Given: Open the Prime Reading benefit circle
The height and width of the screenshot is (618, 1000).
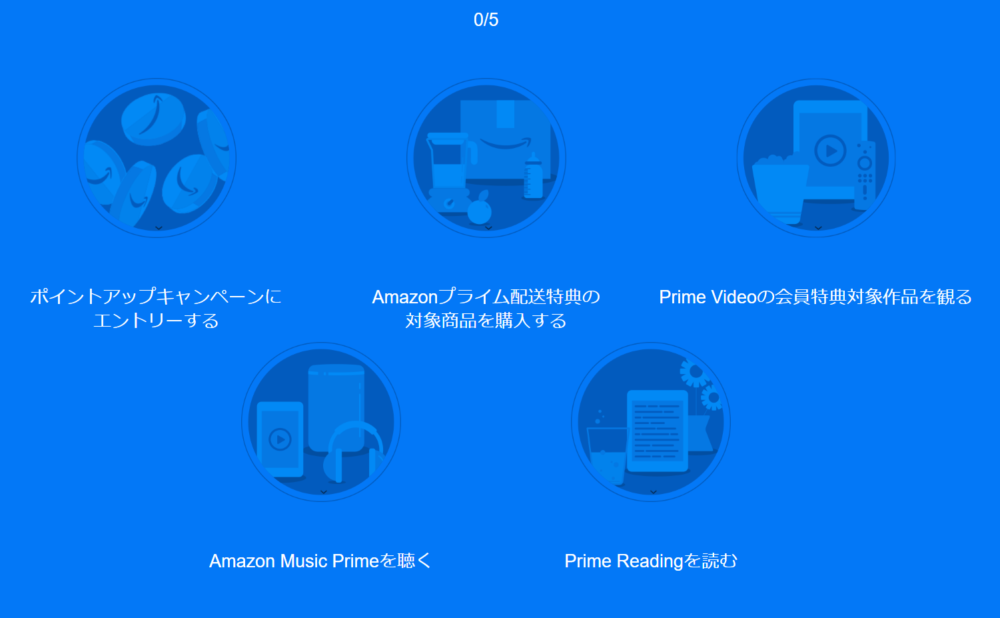Looking at the screenshot, I should click(651, 422).
